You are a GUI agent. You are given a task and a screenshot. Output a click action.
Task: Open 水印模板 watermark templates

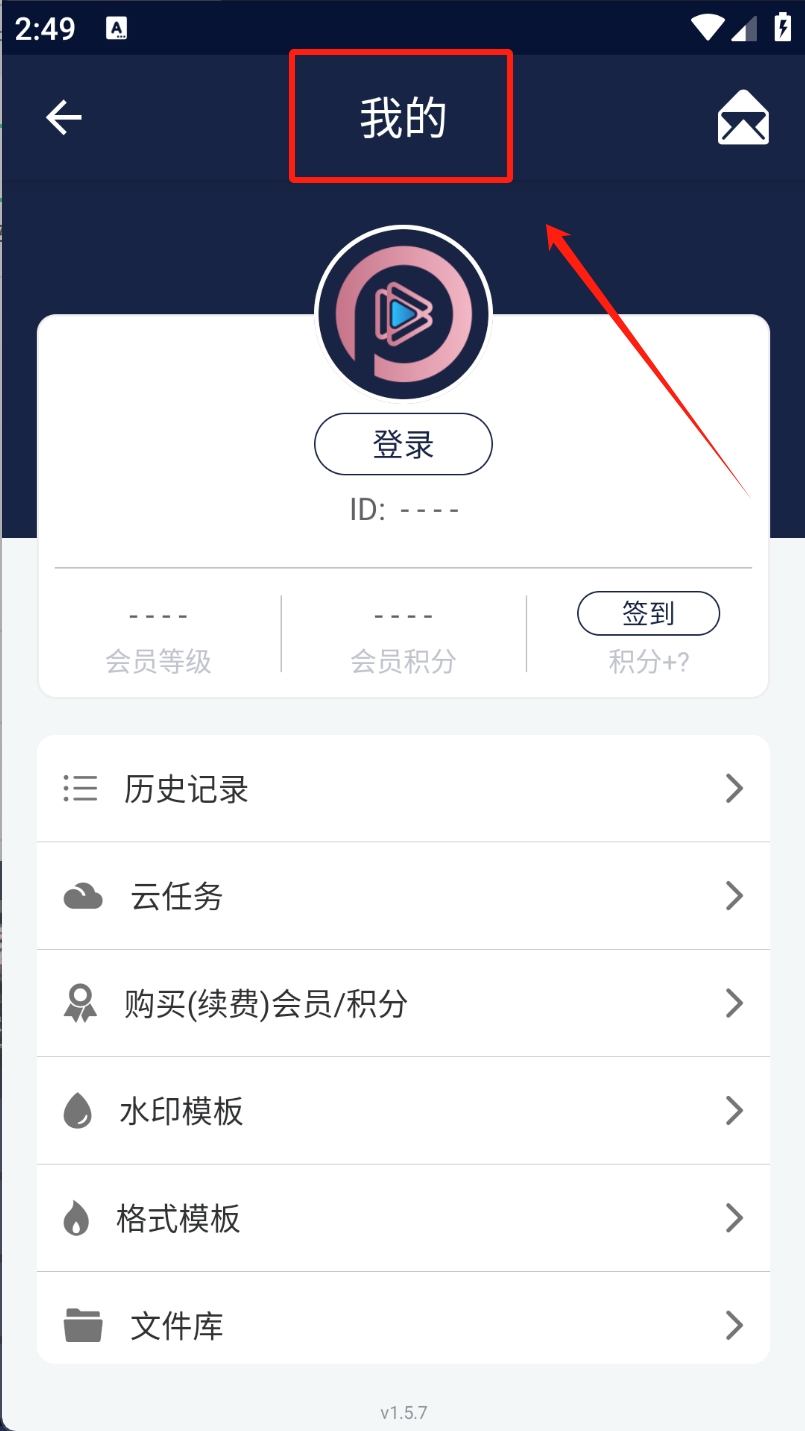pyautogui.click(x=403, y=1111)
